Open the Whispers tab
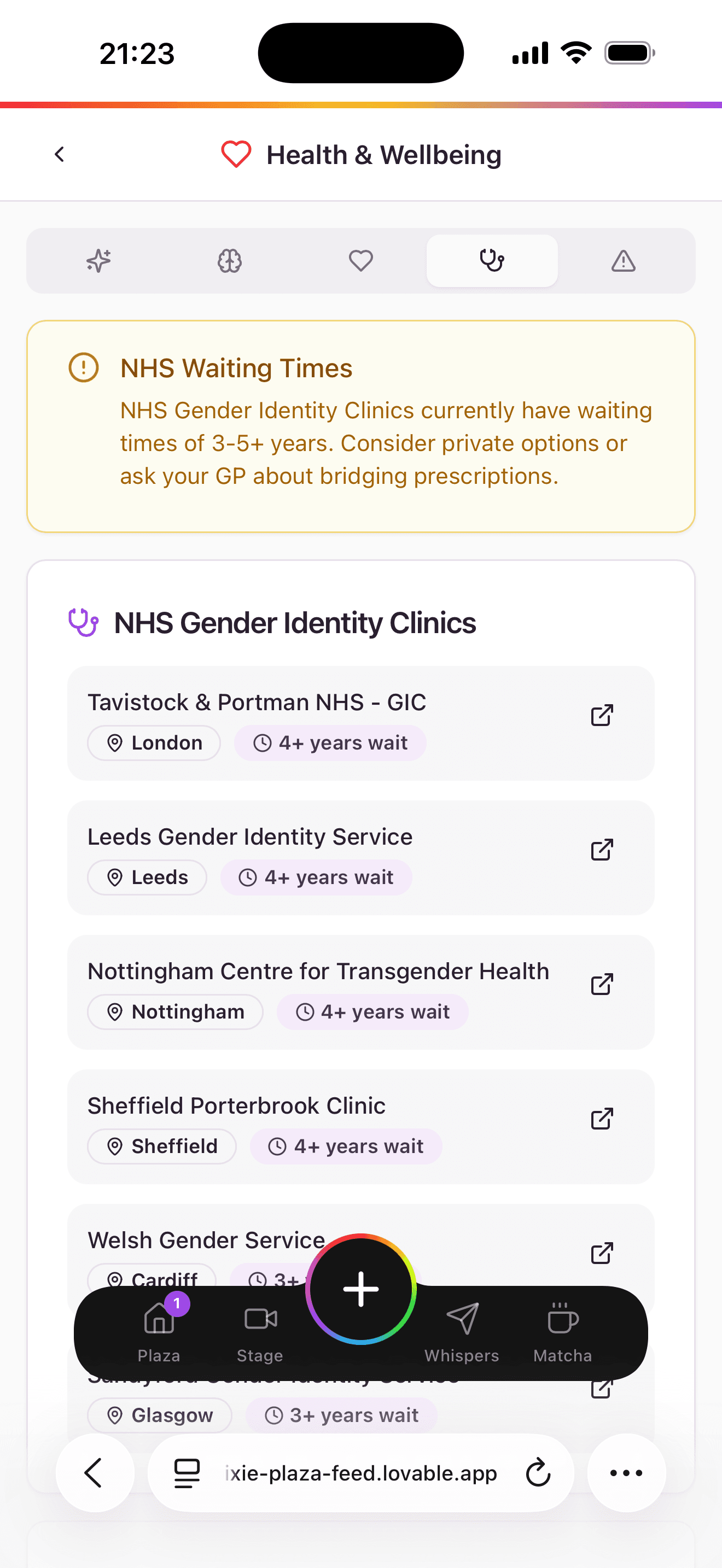722x1568 pixels. click(x=462, y=1330)
